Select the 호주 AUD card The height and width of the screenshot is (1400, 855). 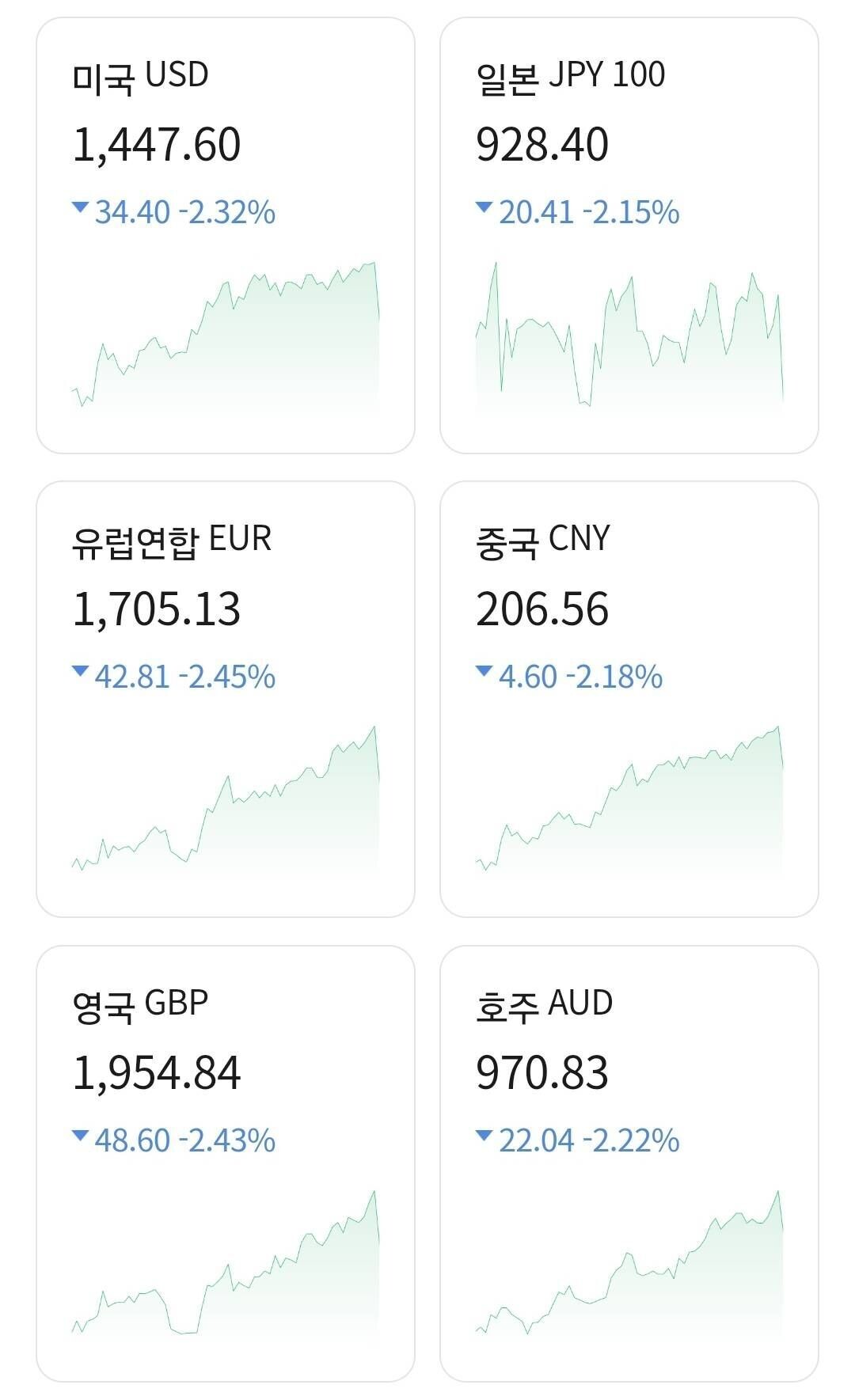pos(628,1155)
